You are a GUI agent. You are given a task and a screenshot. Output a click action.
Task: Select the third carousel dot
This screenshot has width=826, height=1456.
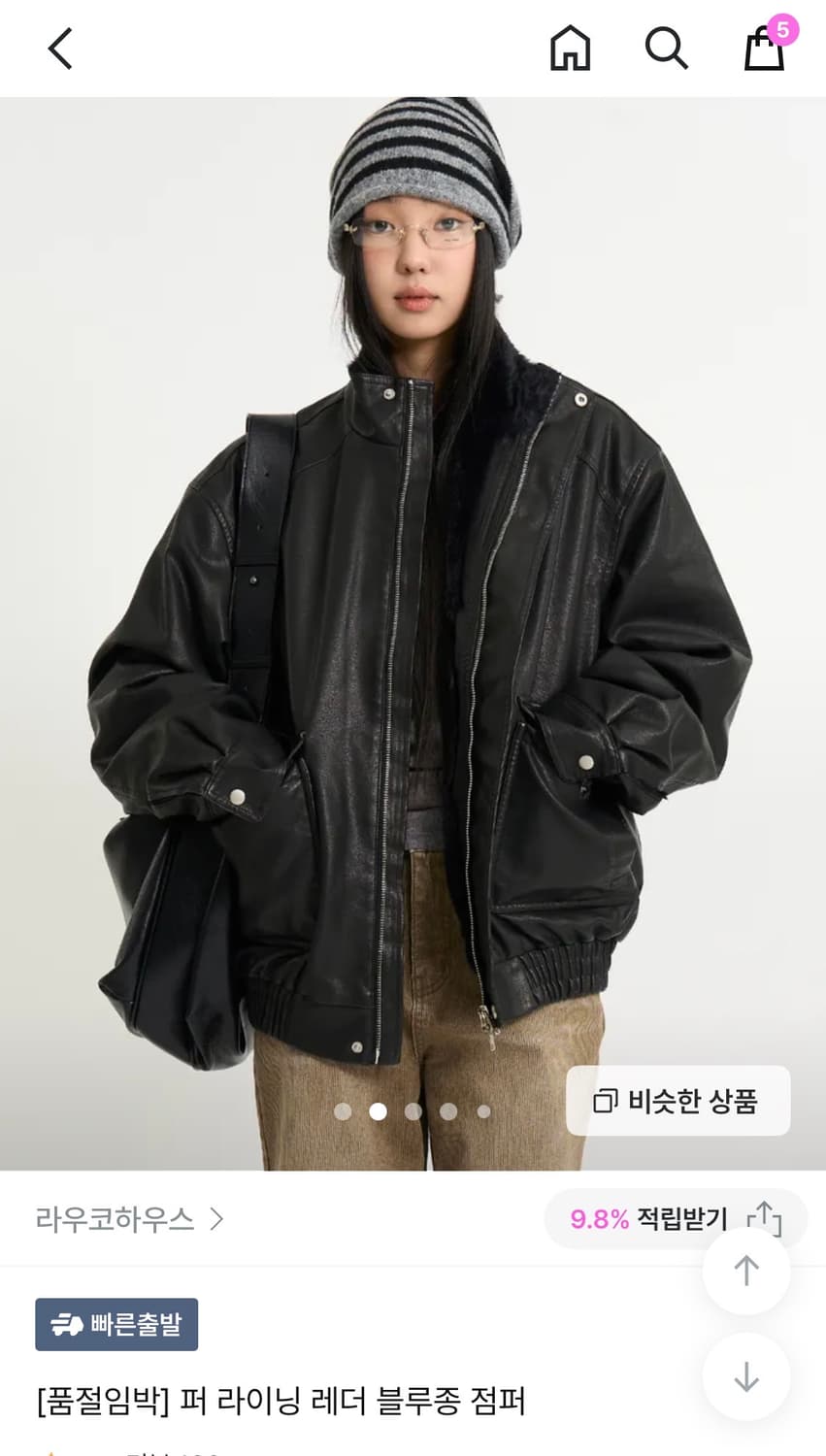tap(413, 1111)
